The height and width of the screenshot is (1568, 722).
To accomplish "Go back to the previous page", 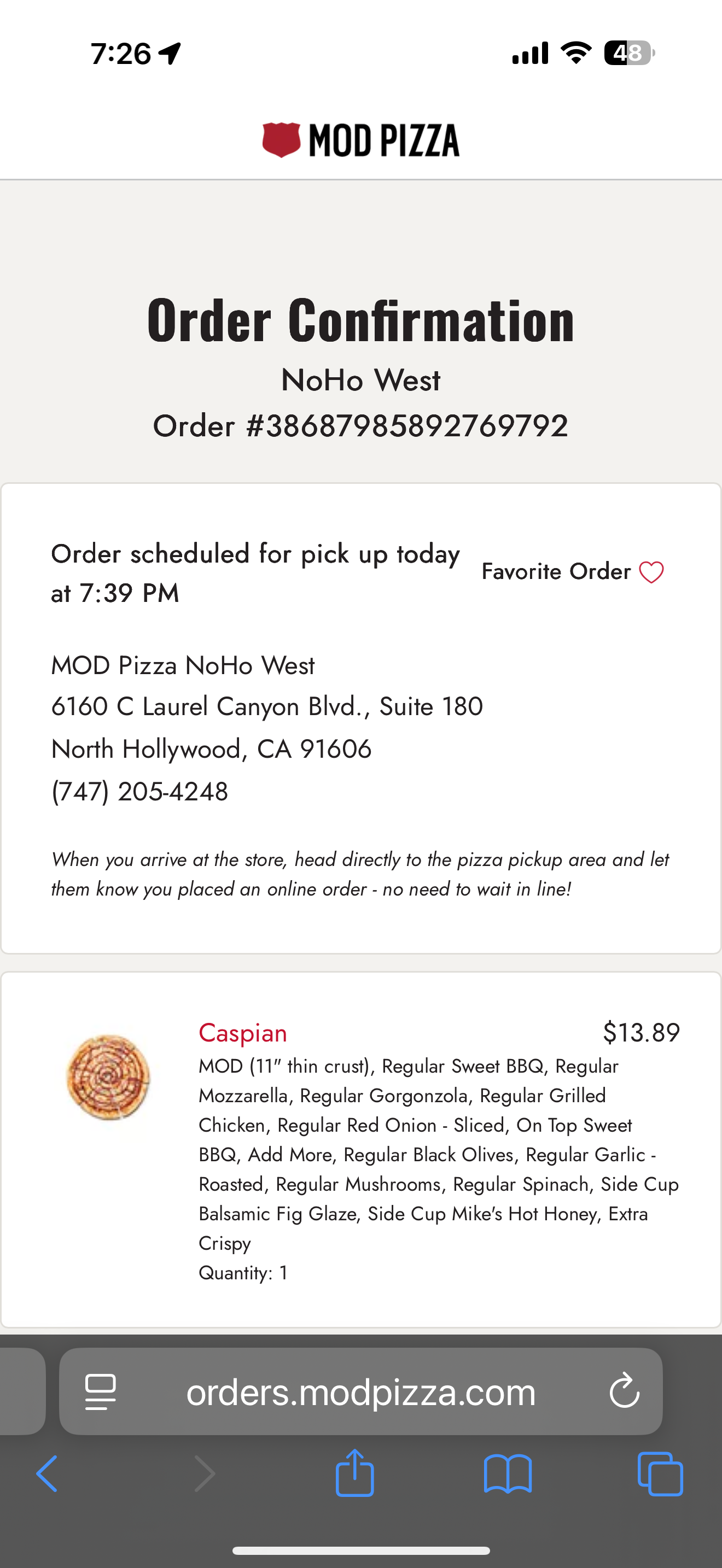I will (x=47, y=1473).
